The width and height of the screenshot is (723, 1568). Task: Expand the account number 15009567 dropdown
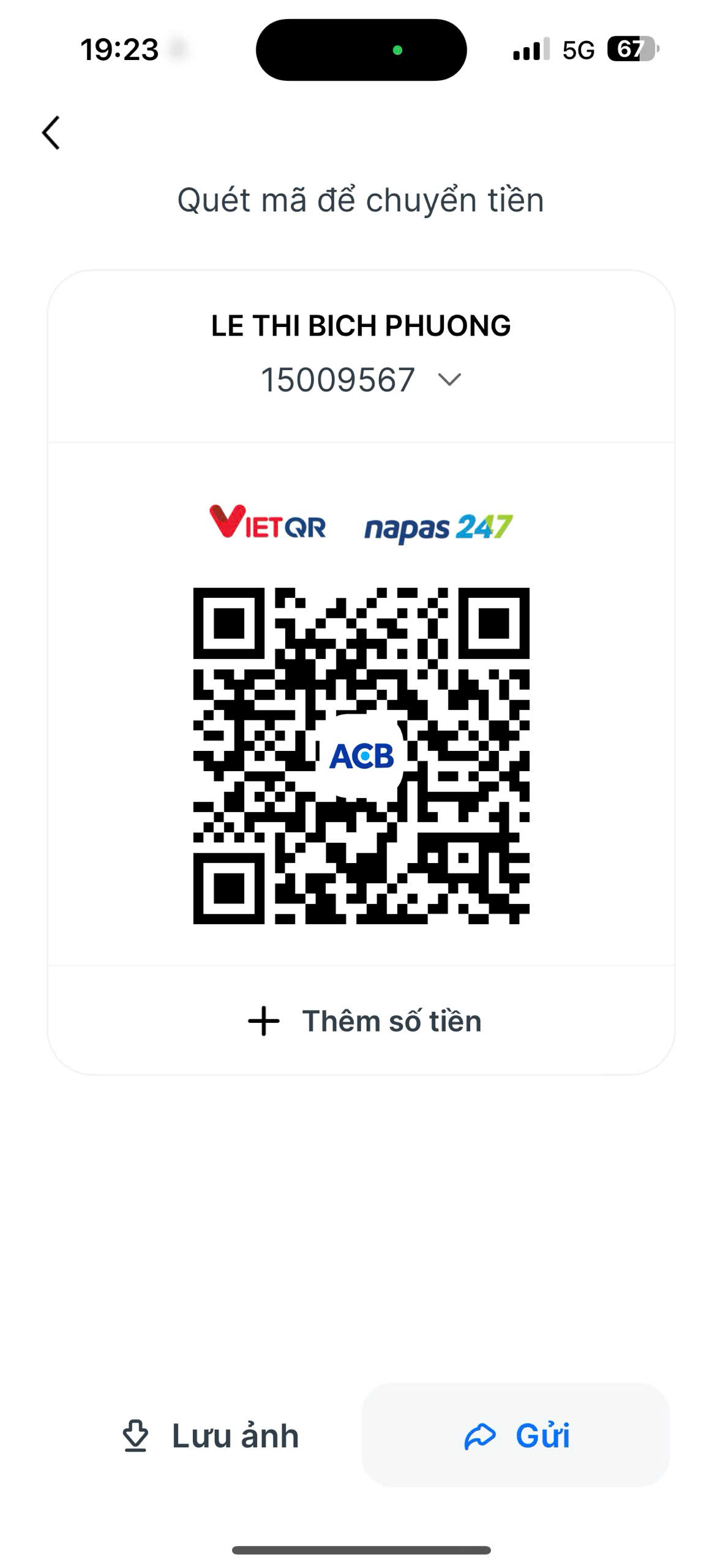pyautogui.click(x=449, y=380)
